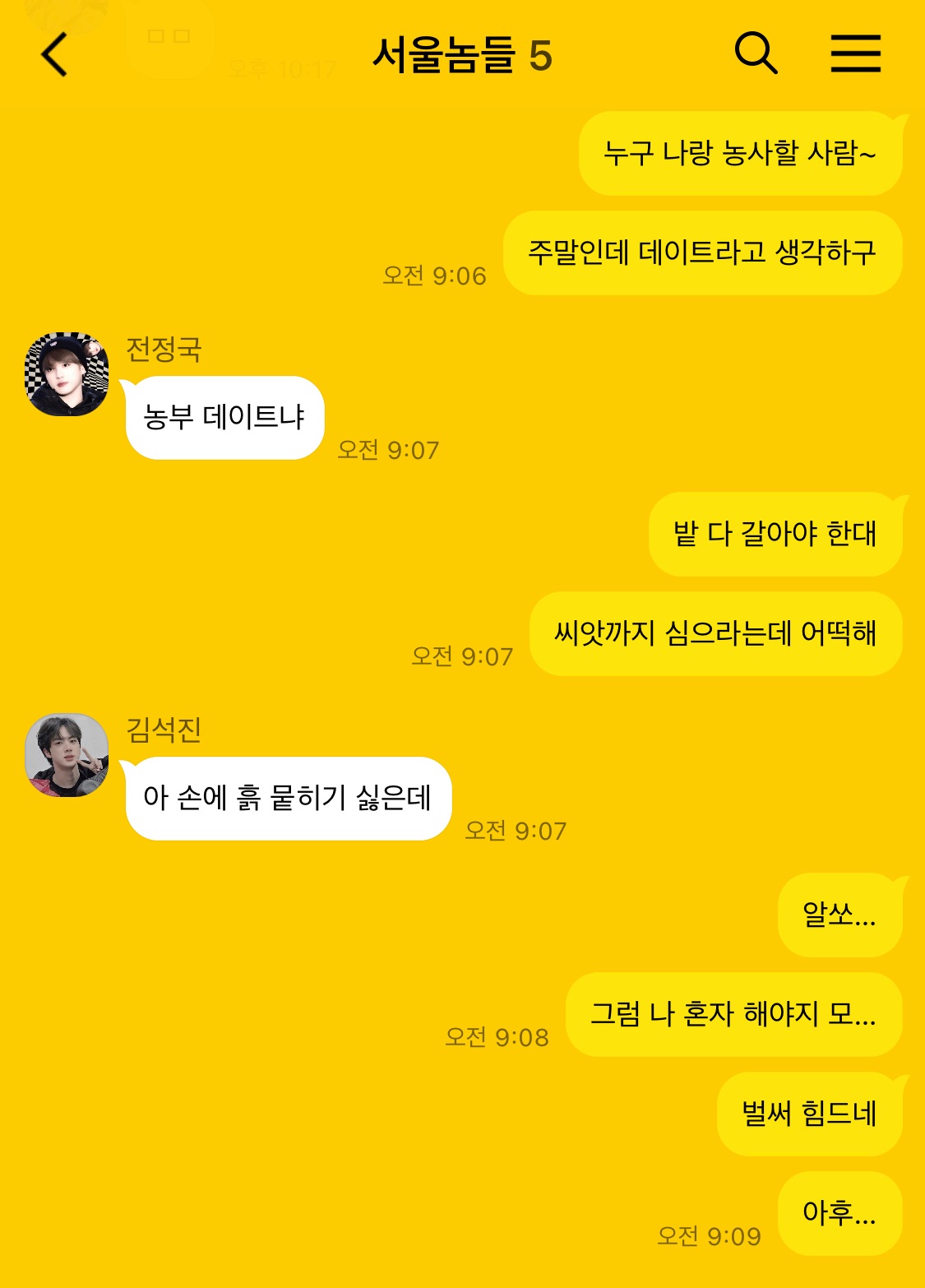This screenshot has width=925, height=1288.
Task: Go back from the 서울놈들 chat
Action: (54, 56)
